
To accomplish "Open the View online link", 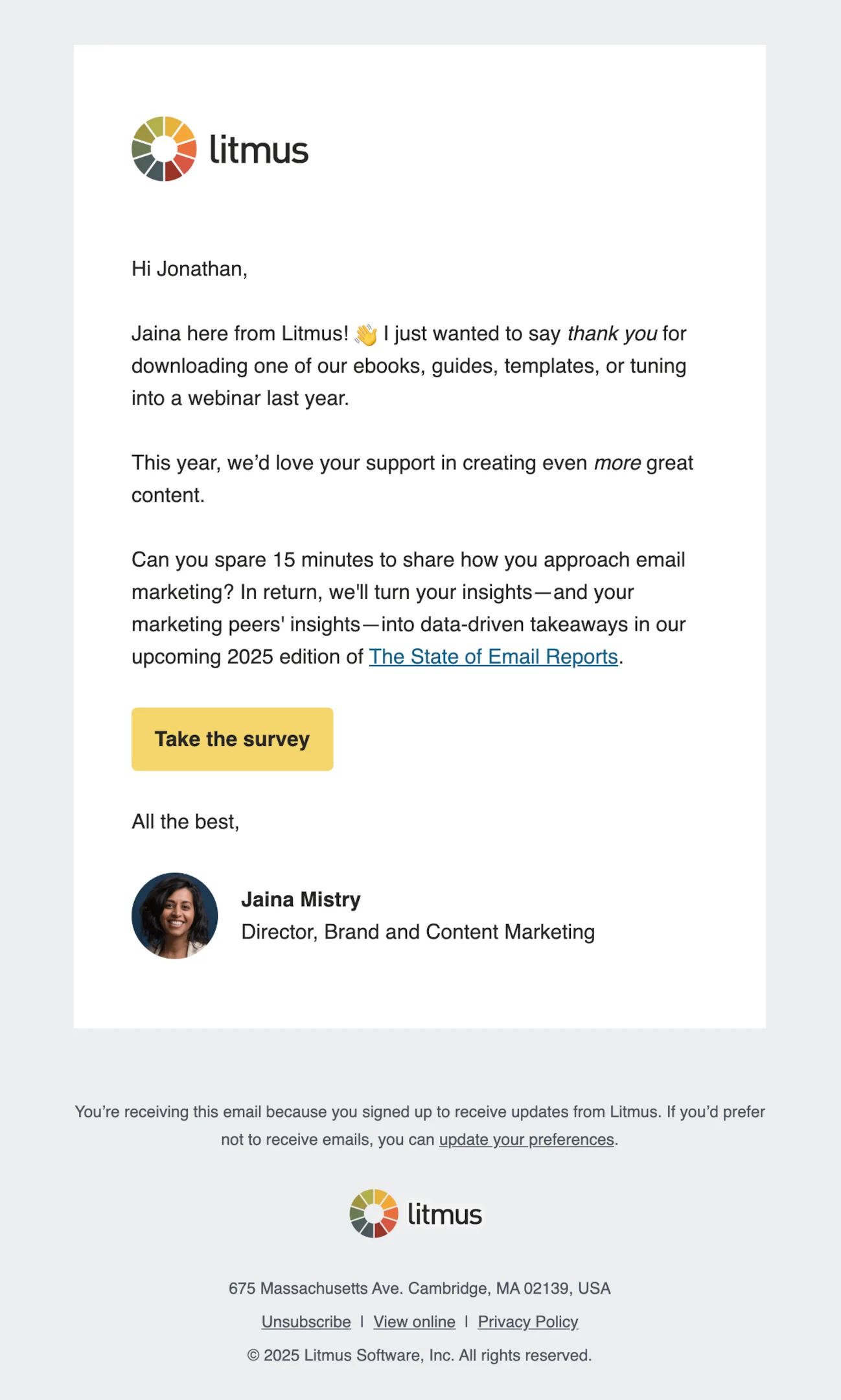I will click(x=413, y=1321).
